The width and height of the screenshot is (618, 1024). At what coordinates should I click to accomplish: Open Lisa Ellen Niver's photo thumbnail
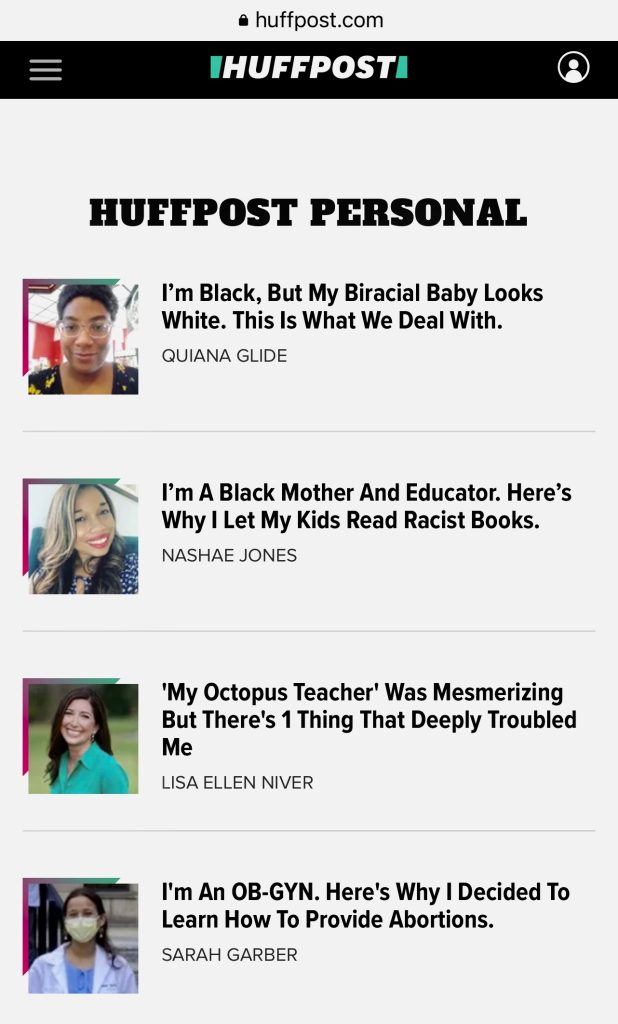pos(81,736)
